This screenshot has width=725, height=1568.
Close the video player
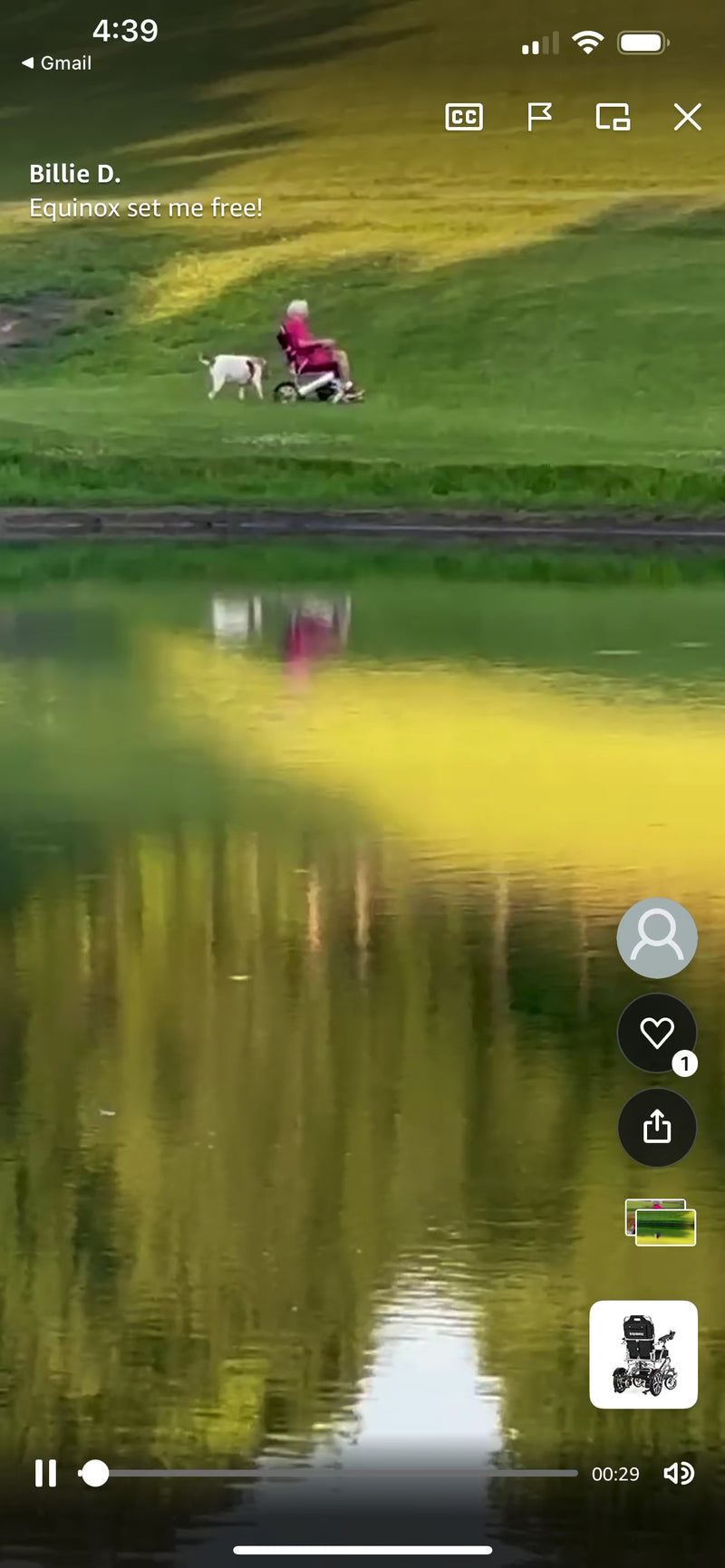(687, 117)
